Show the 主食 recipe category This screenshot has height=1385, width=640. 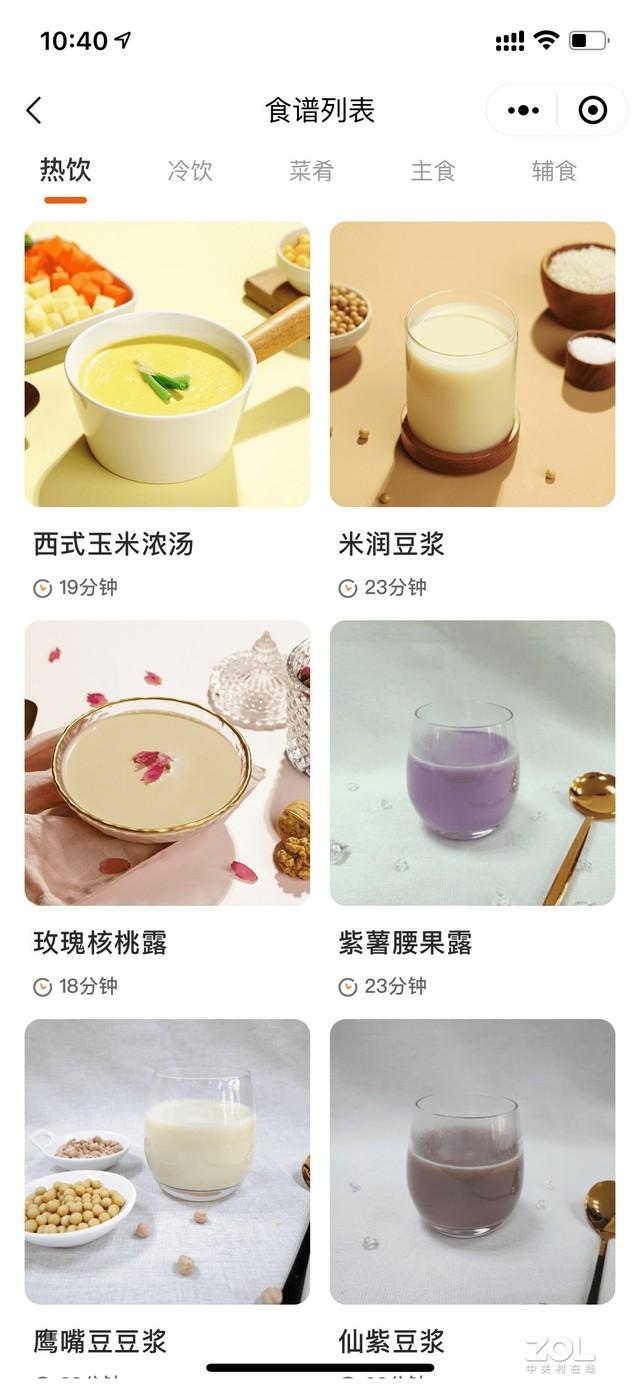[433, 171]
